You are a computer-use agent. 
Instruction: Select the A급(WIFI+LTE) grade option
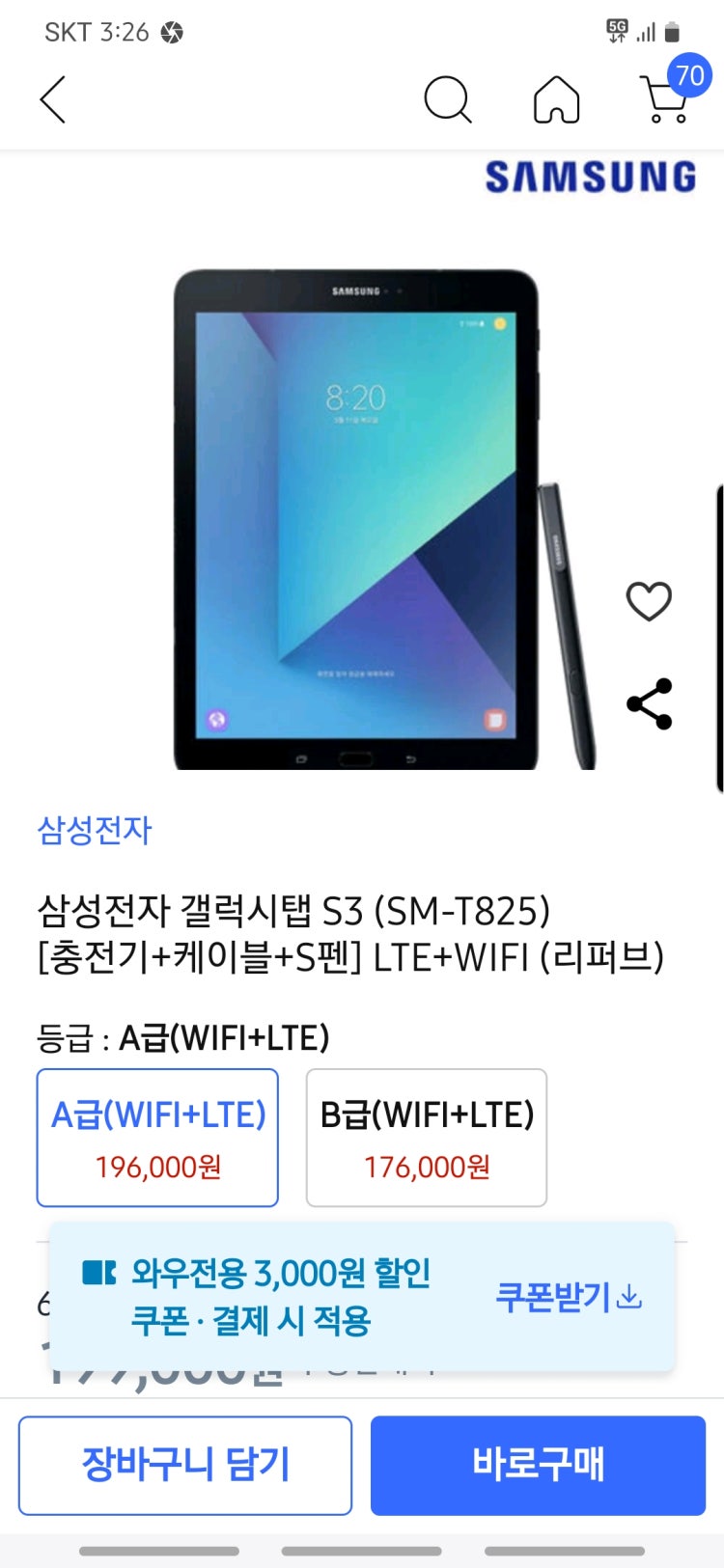pyautogui.click(x=156, y=1138)
